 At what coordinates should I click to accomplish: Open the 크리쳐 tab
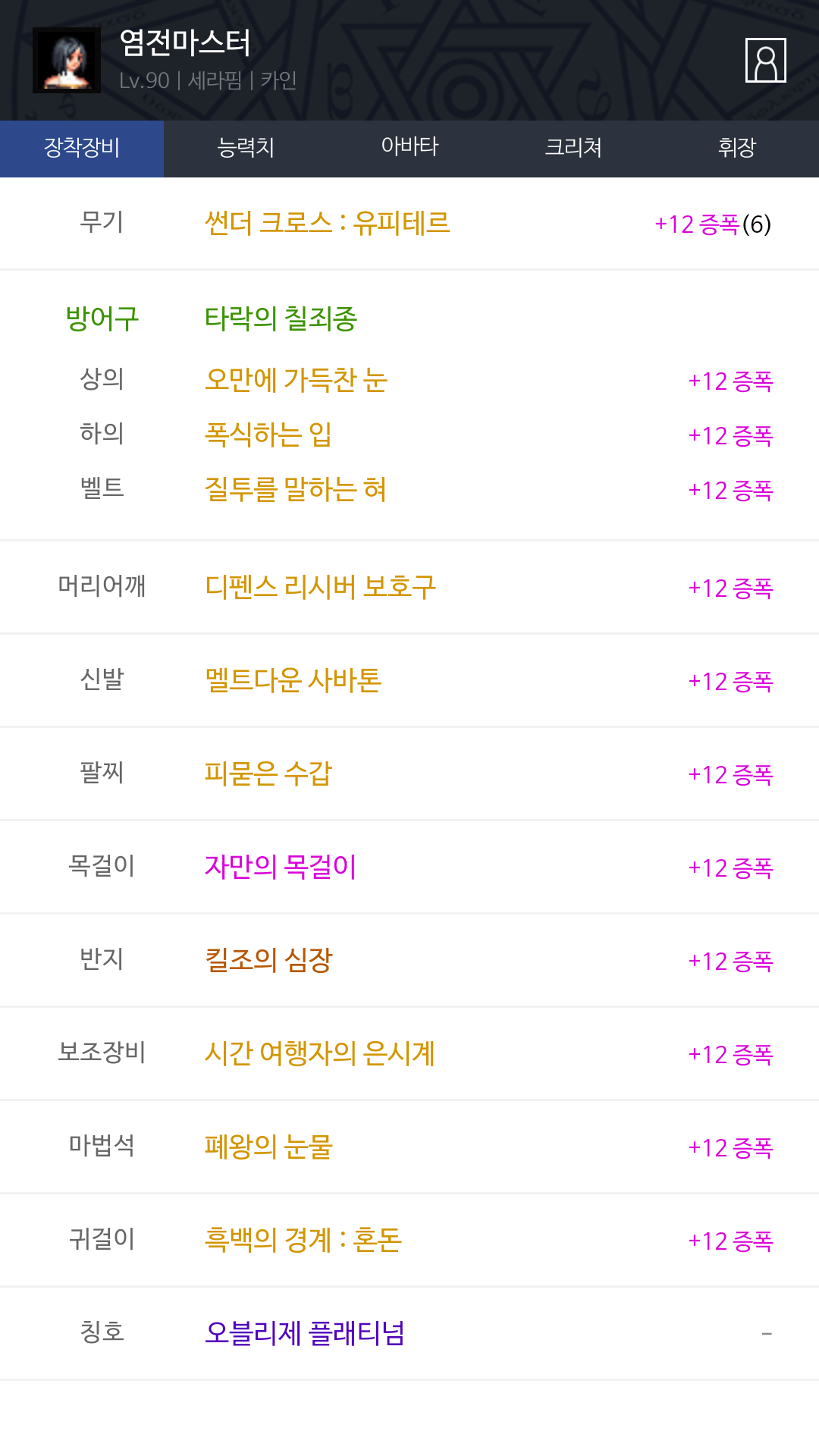pyautogui.click(x=573, y=149)
